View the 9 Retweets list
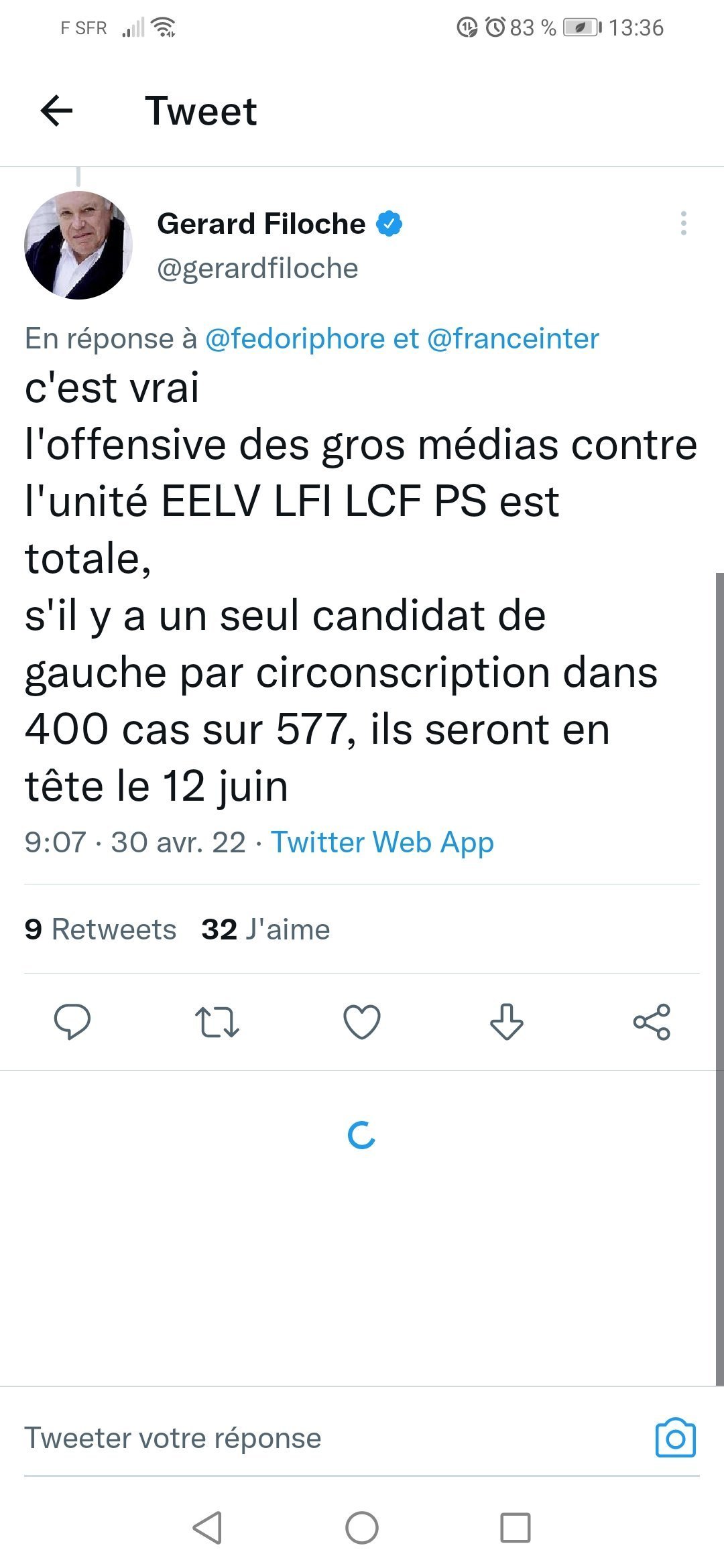Screen dimensions: 724x1568 (101, 929)
